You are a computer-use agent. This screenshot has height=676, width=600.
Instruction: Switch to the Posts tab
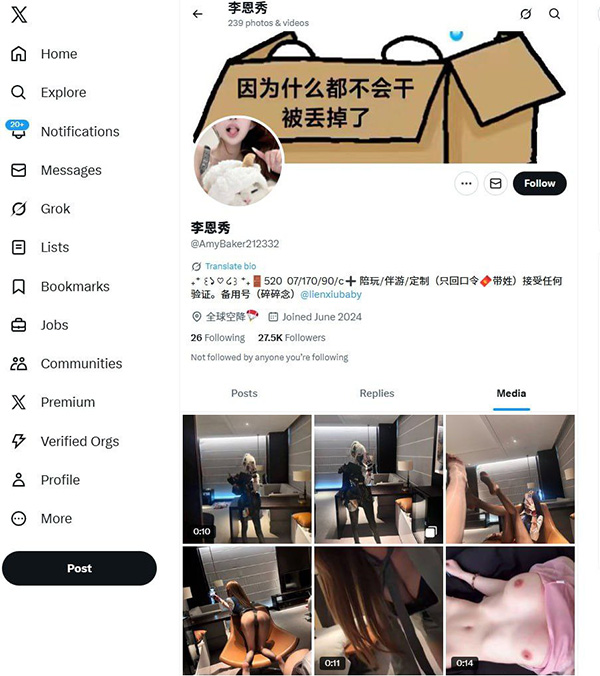pyautogui.click(x=244, y=393)
